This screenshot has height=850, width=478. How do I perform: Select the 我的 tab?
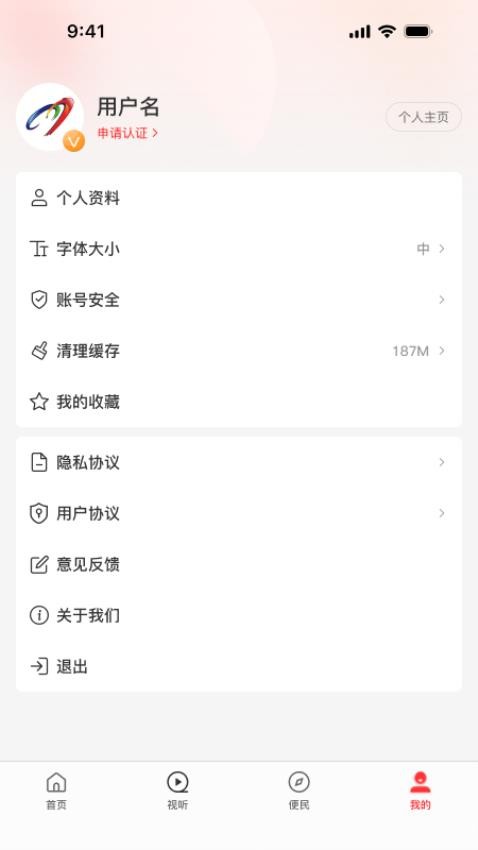point(420,791)
